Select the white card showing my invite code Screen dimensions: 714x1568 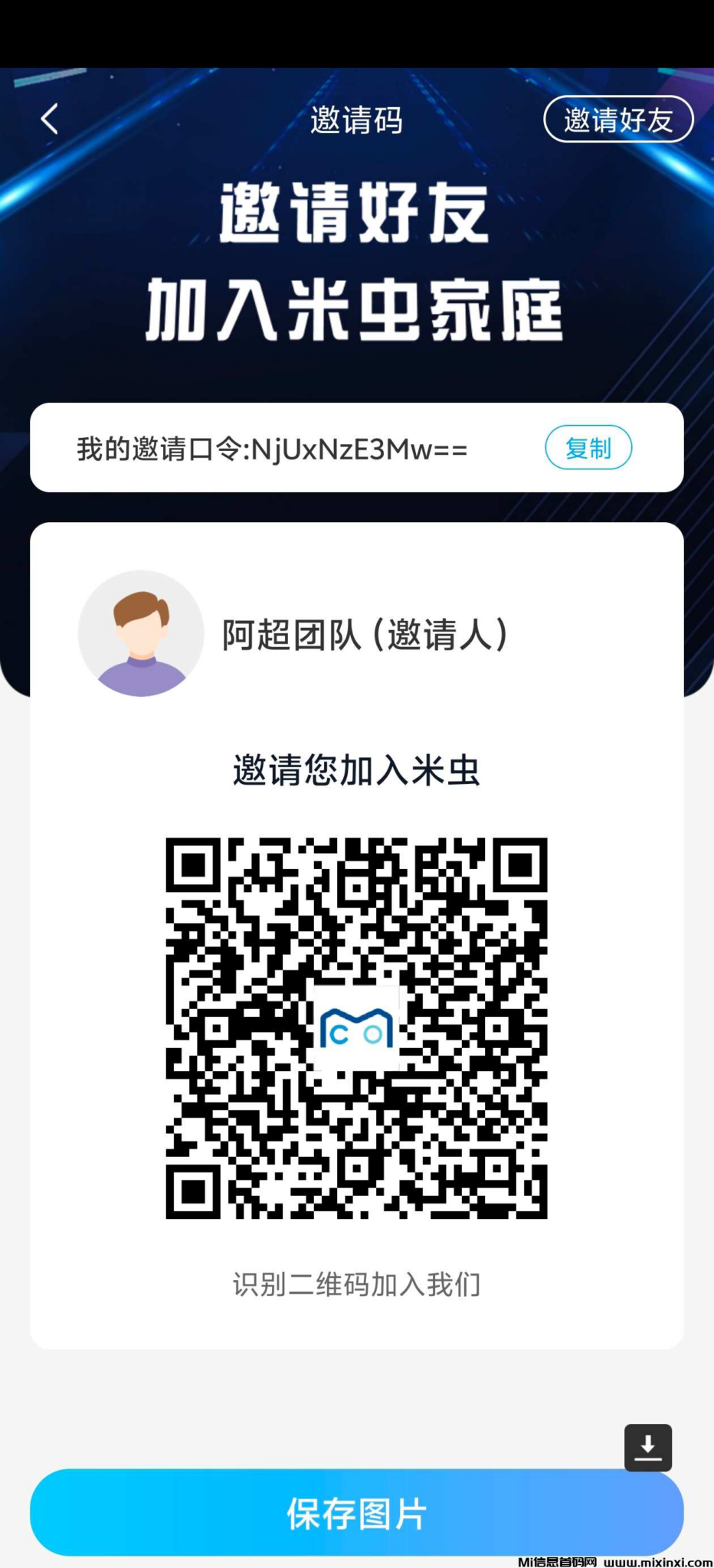point(357,448)
